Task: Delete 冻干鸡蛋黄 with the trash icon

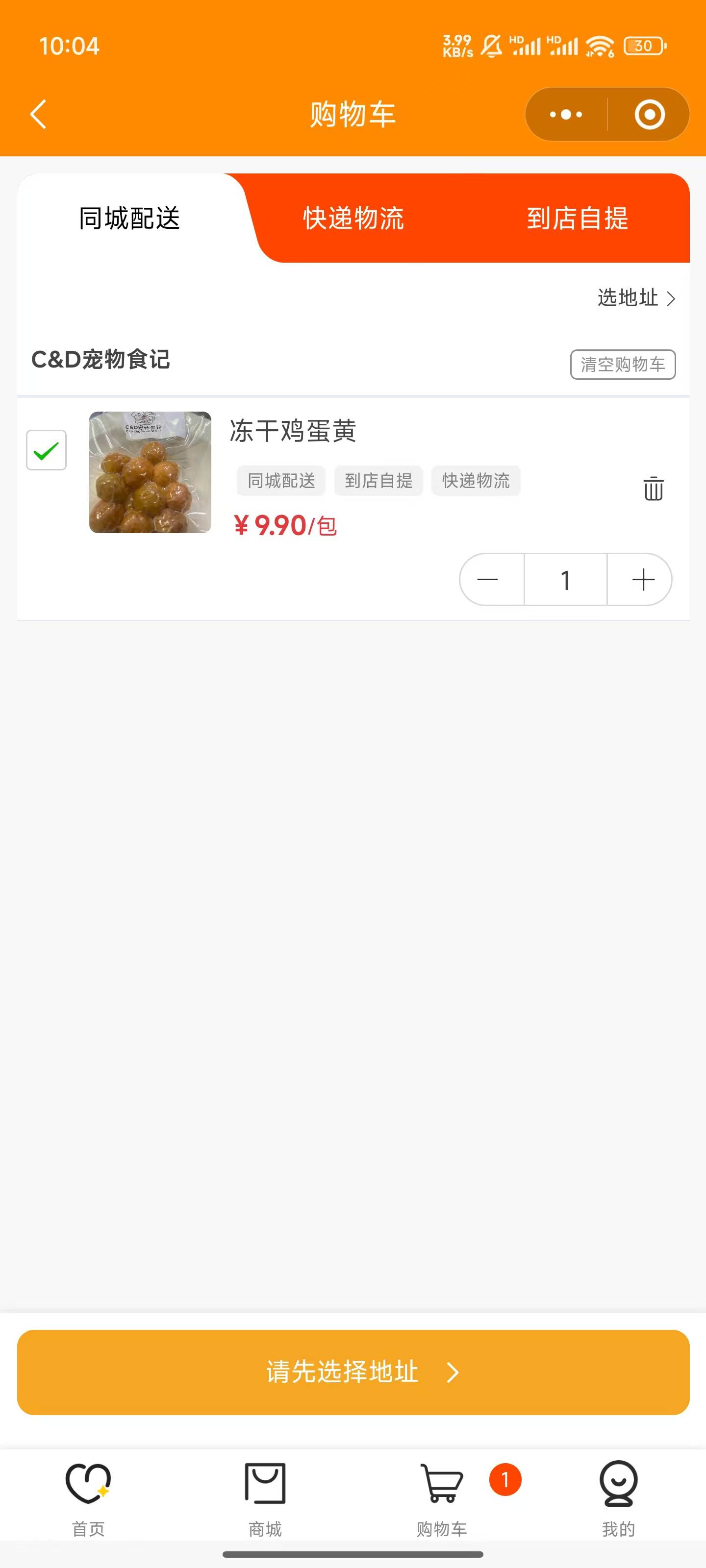Action: 654,488
